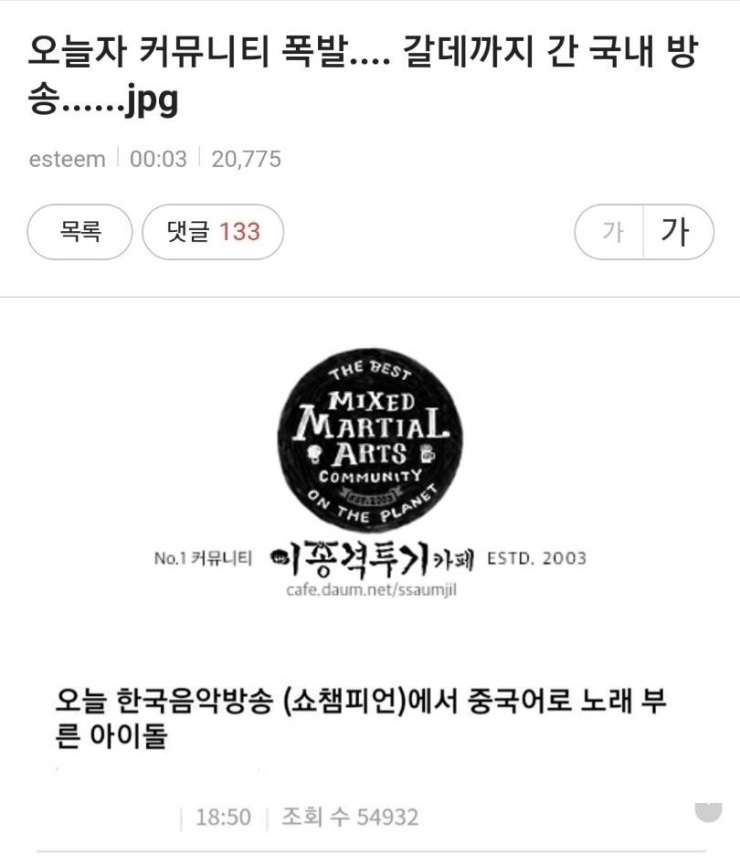Image resolution: width=740 pixels, height=859 pixels.
Task: Open the embedded screenshot image in the post
Action: [x=370, y=580]
